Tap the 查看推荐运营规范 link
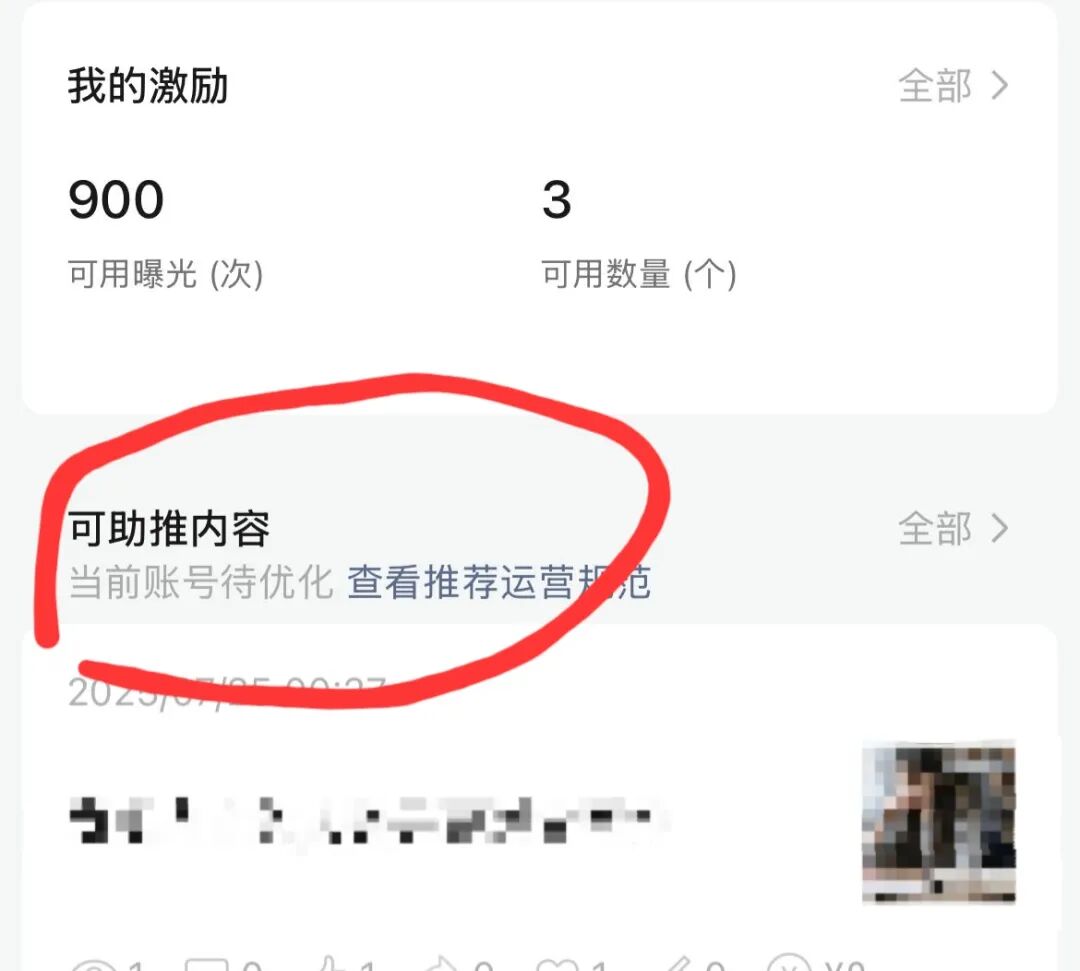 coord(499,582)
